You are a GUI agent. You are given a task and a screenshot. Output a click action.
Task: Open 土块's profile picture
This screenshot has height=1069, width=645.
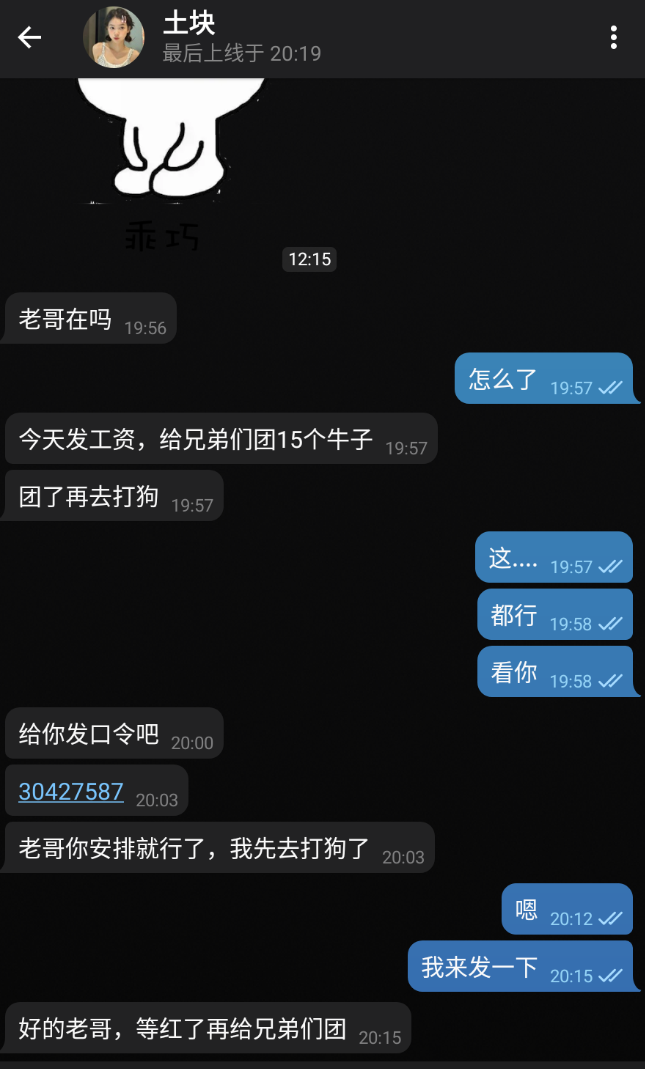tap(113, 38)
